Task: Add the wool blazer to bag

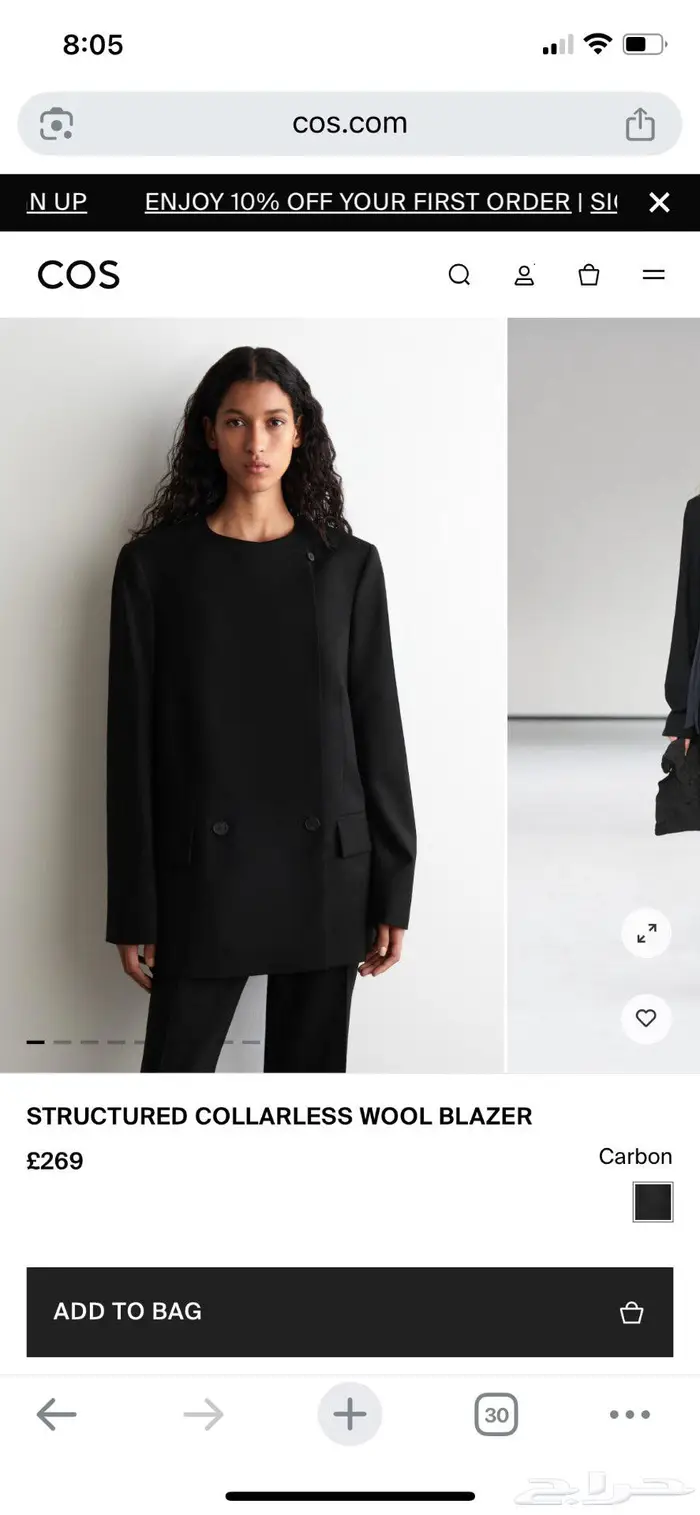Action: (349, 1311)
